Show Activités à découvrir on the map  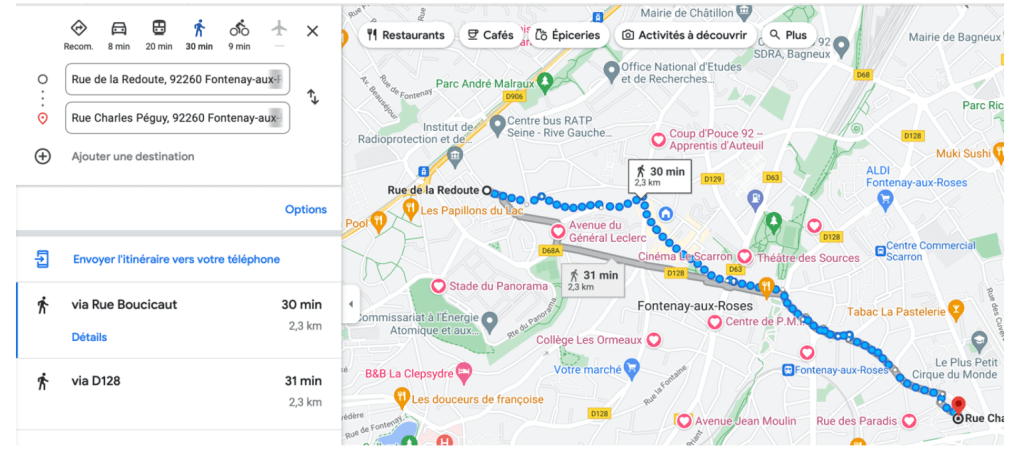coord(684,35)
